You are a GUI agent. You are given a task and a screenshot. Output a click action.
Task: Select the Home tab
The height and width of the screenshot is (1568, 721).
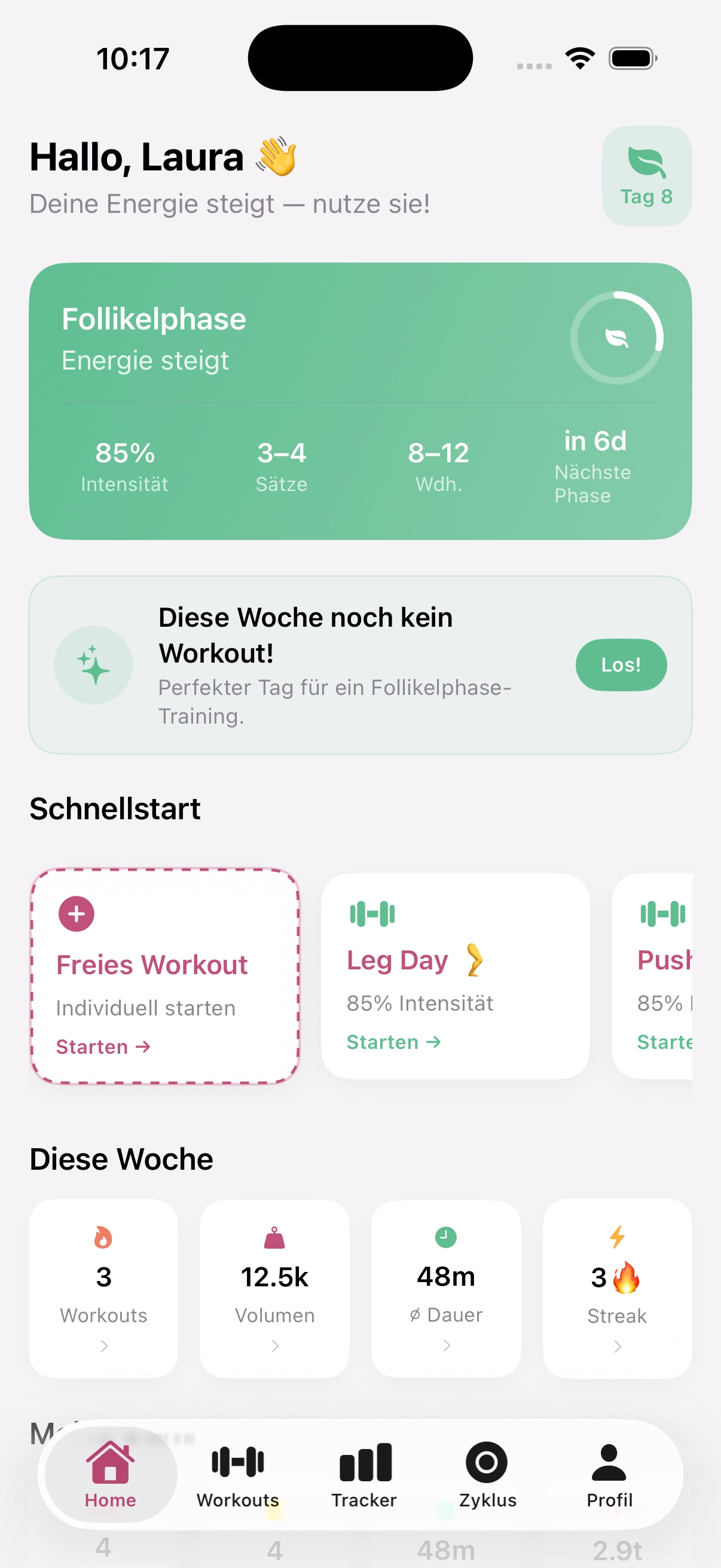pyautogui.click(x=111, y=1475)
